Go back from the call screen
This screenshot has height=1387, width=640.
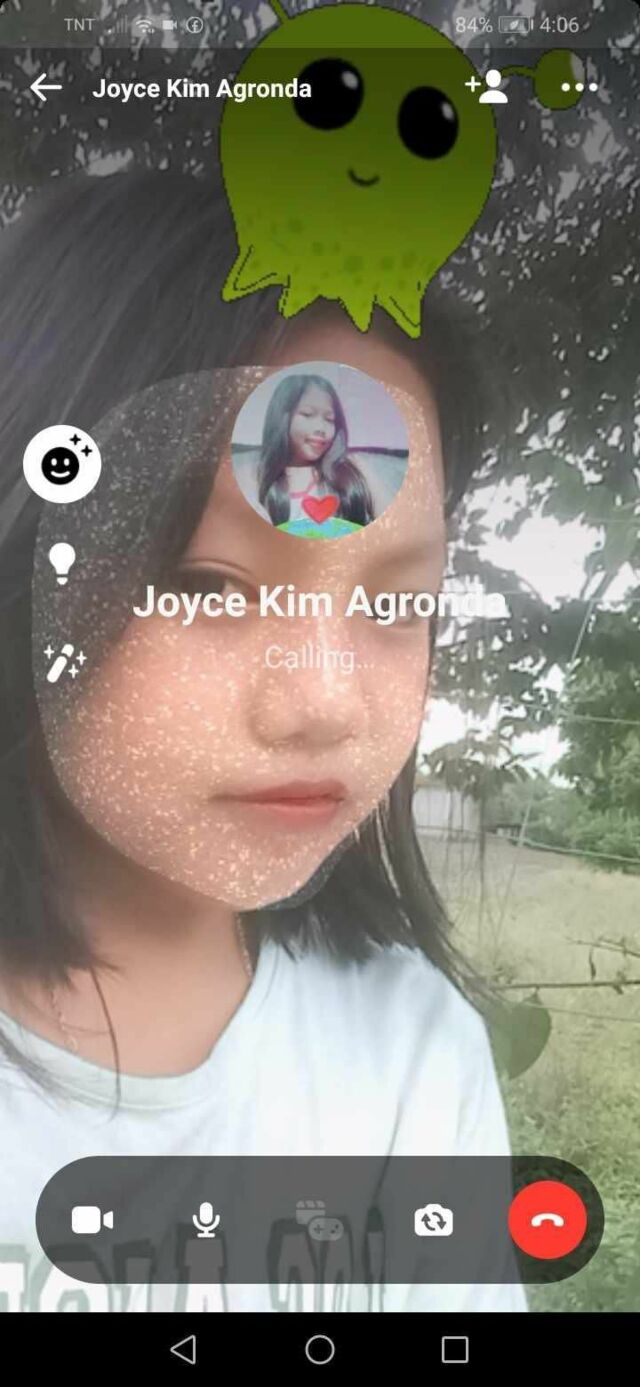45,88
